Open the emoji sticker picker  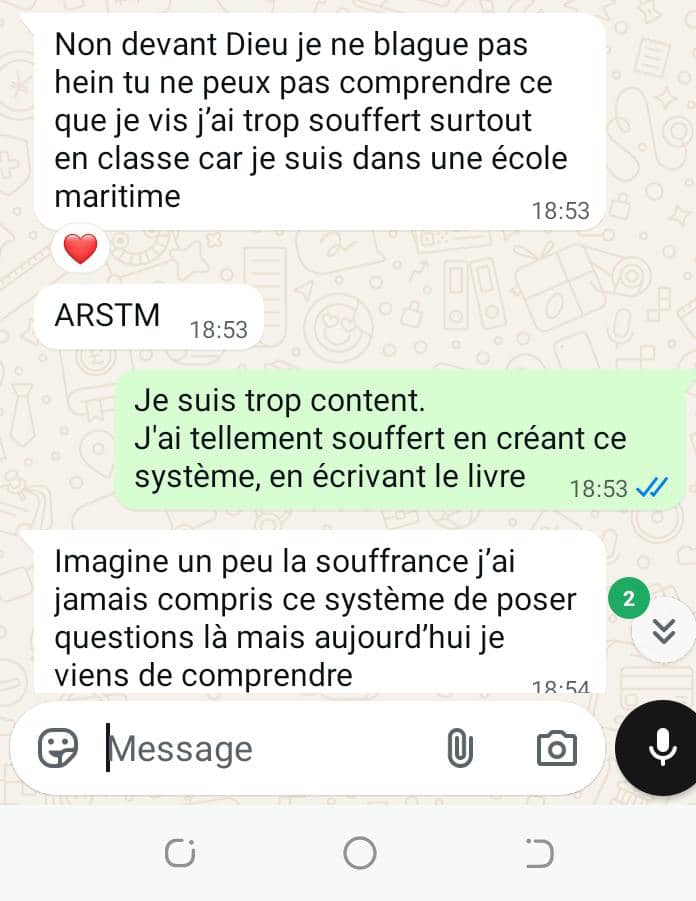click(x=58, y=747)
